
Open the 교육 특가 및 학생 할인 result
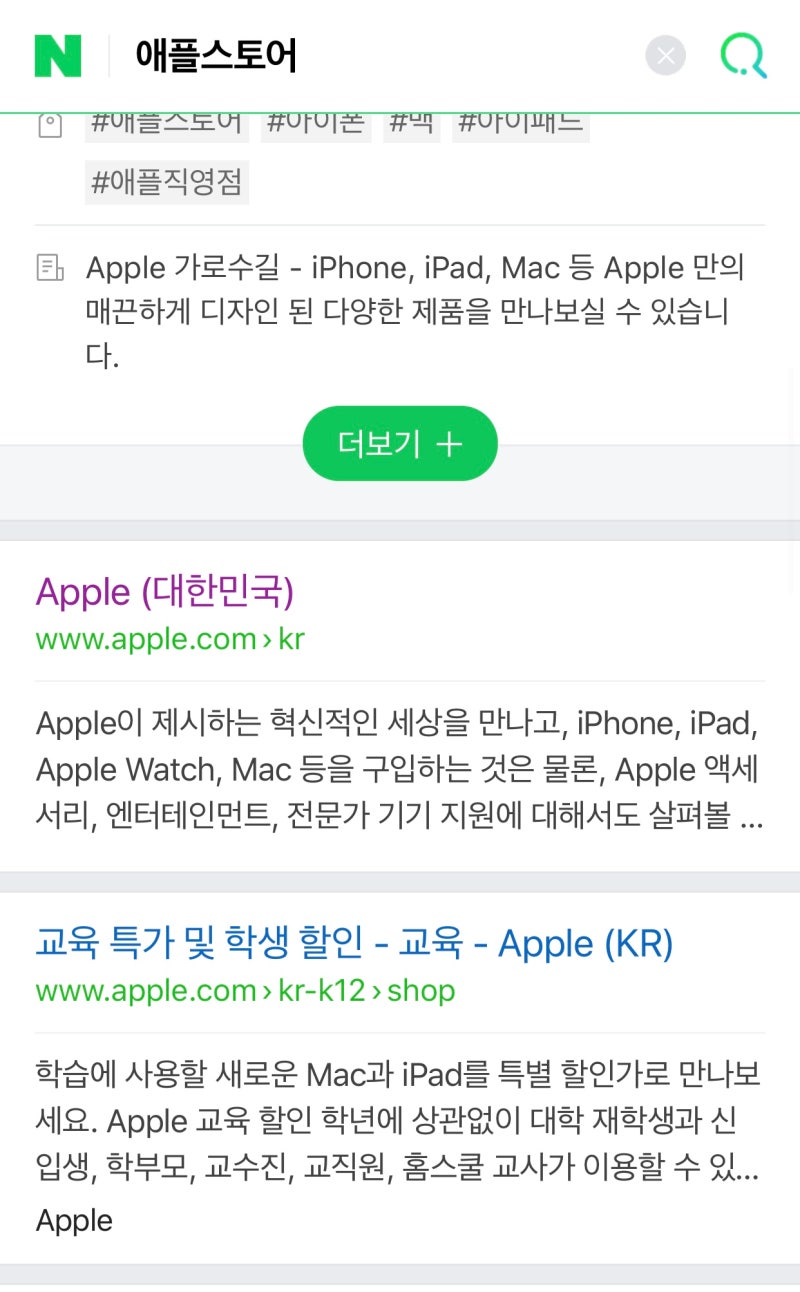point(355,943)
